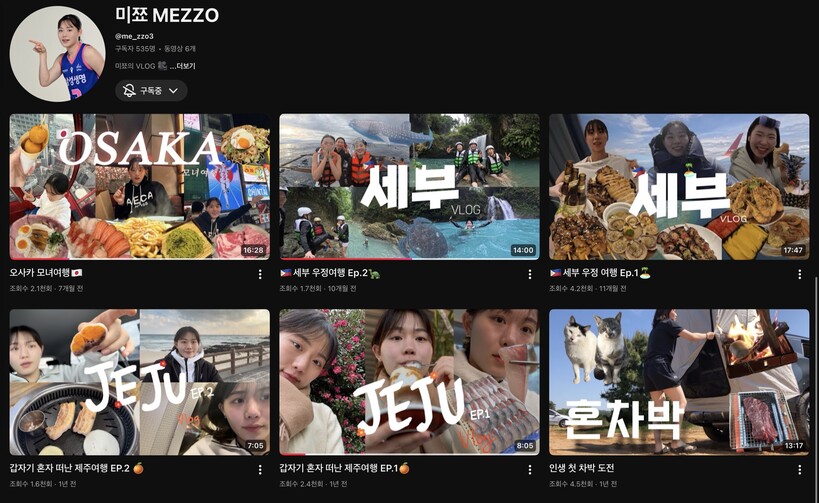The height and width of the screenshot is (503, 819).
Task: Play 제주여행 EP.1 video
Action: tap(409, 382)
